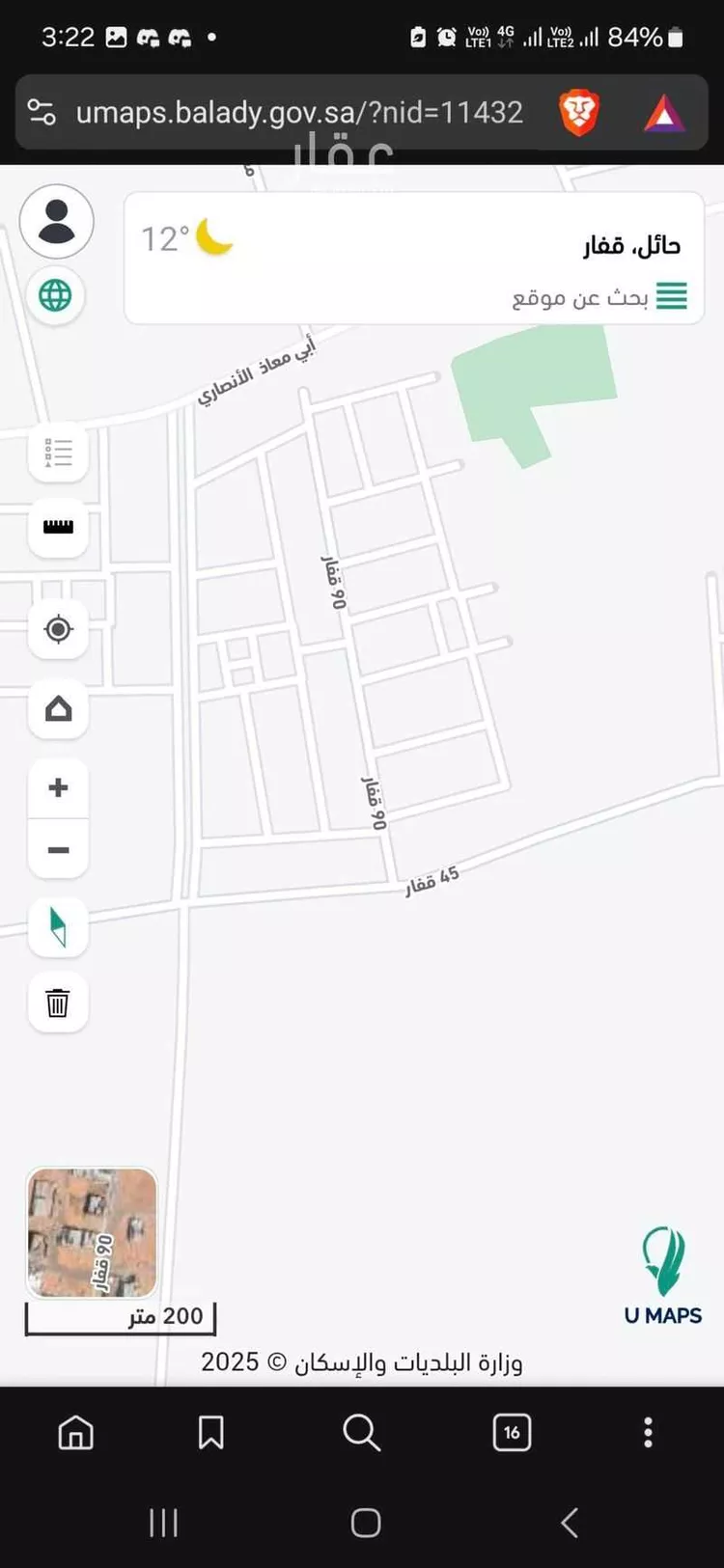
Task: Tap the browser address bar
Action: pyautogui.click(x=299, y=113)
